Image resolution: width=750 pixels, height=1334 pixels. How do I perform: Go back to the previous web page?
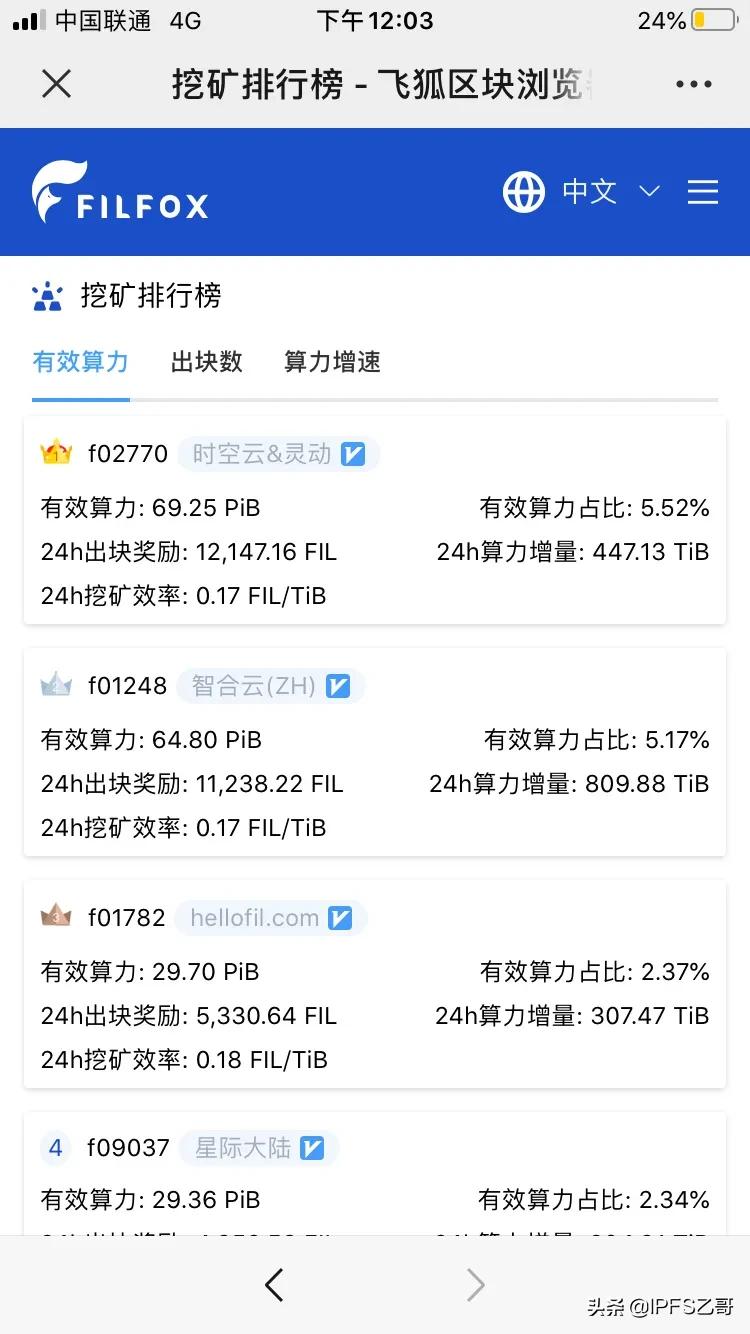pos(274,1285)
